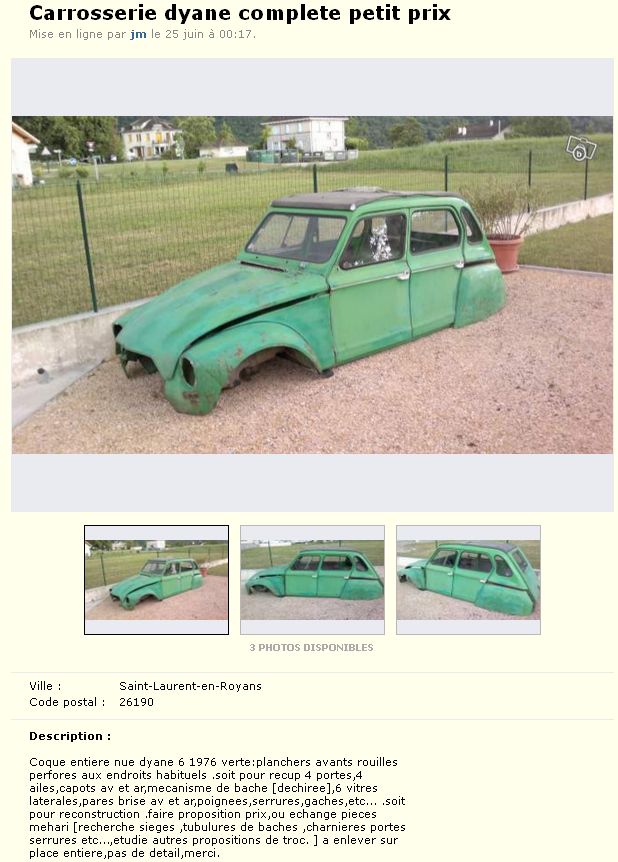
Task: Enlarge the main Dyane car photo
Action: click(x=312, y=285)
